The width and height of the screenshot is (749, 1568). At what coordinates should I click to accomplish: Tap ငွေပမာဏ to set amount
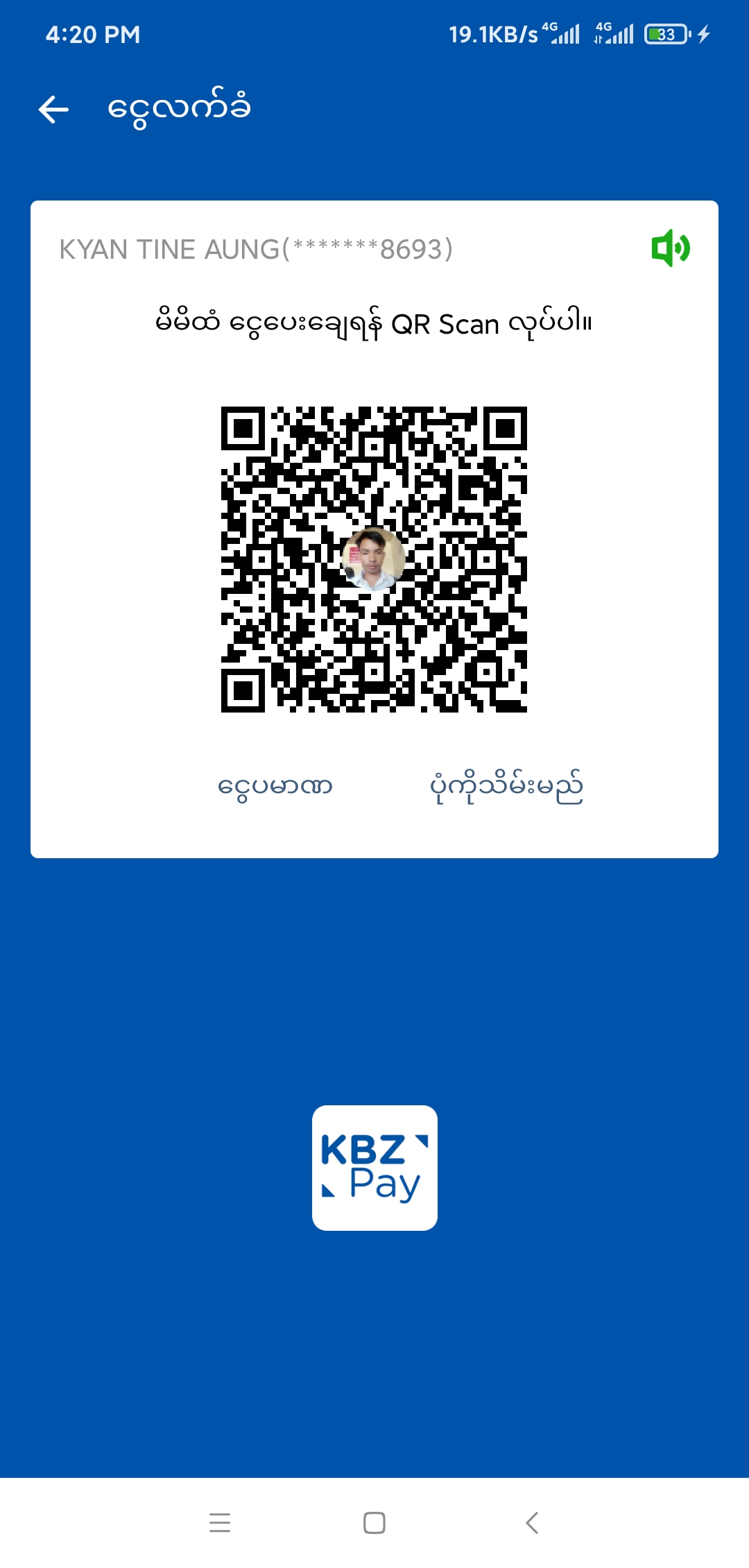pyautogui.click(x=275, y=787)
